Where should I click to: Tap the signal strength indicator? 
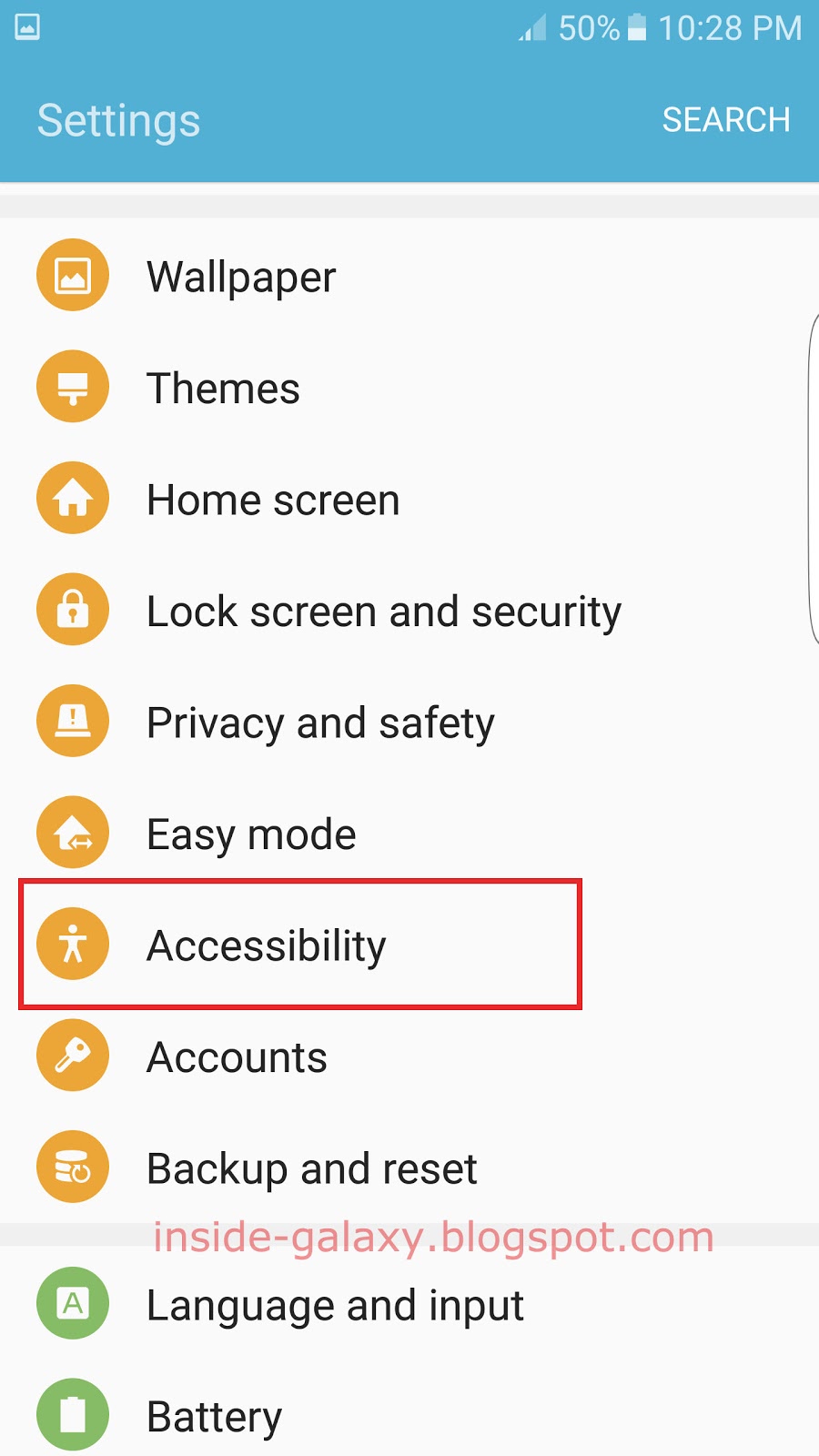533,28
